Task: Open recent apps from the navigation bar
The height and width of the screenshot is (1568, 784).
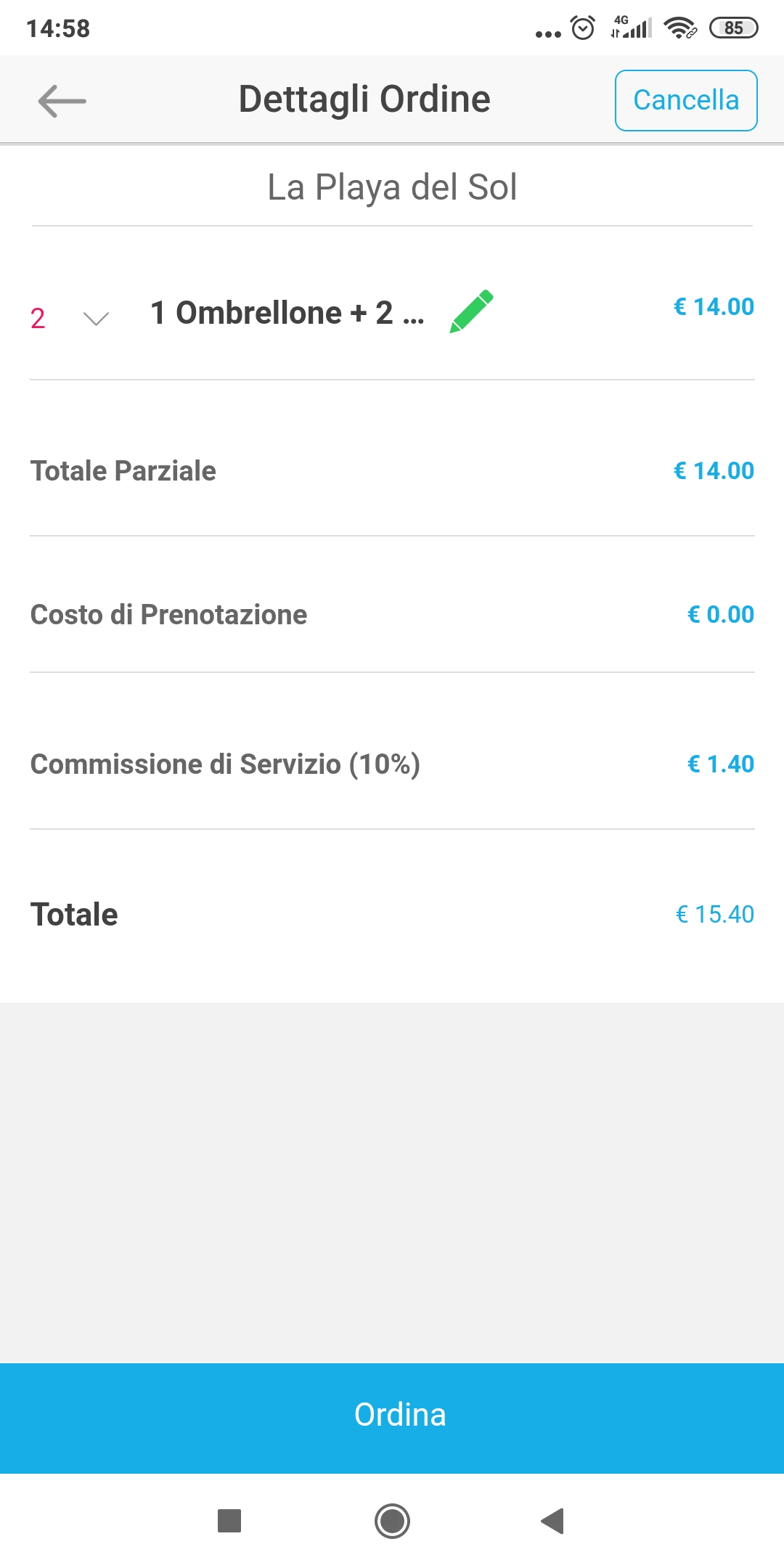Action: point(229,1521)
